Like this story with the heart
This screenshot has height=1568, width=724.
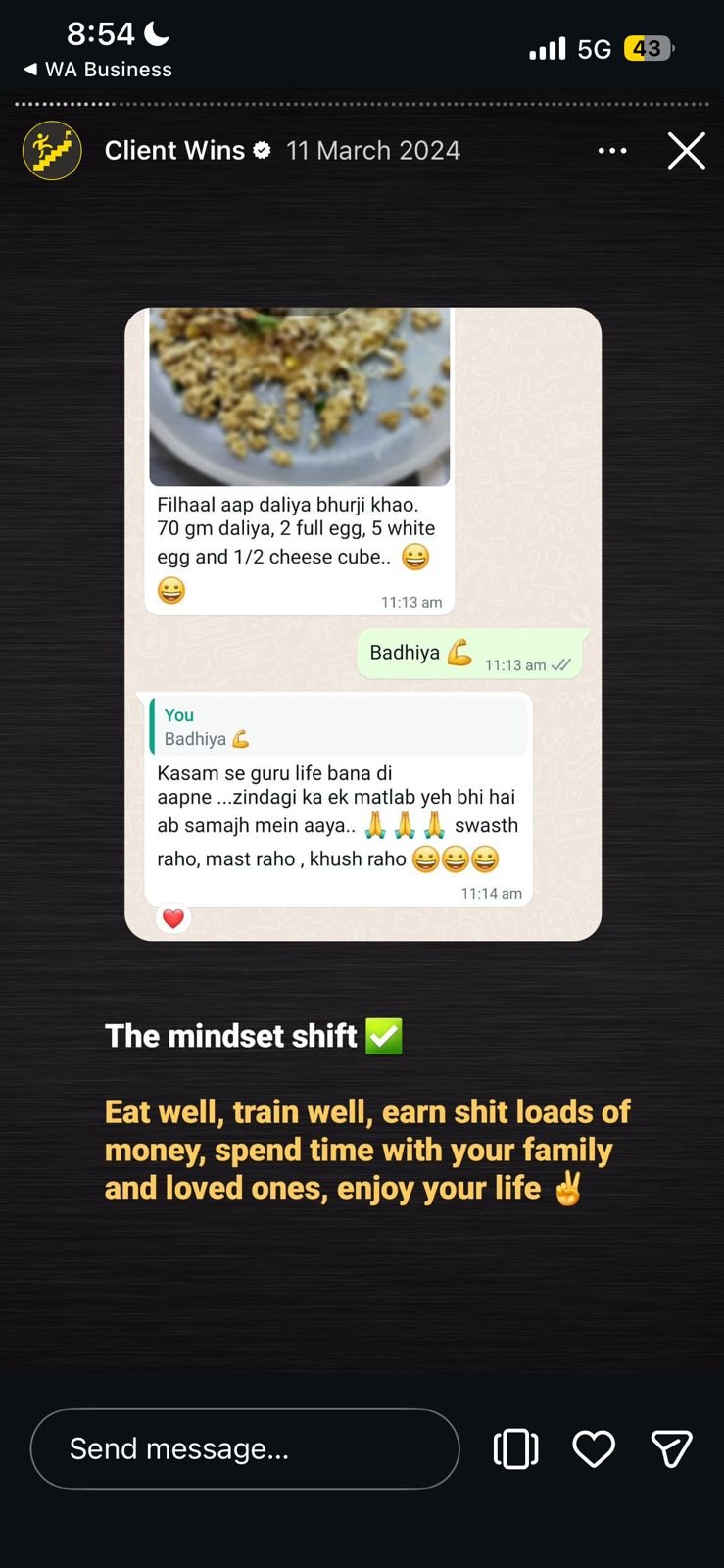point(594,1448)
